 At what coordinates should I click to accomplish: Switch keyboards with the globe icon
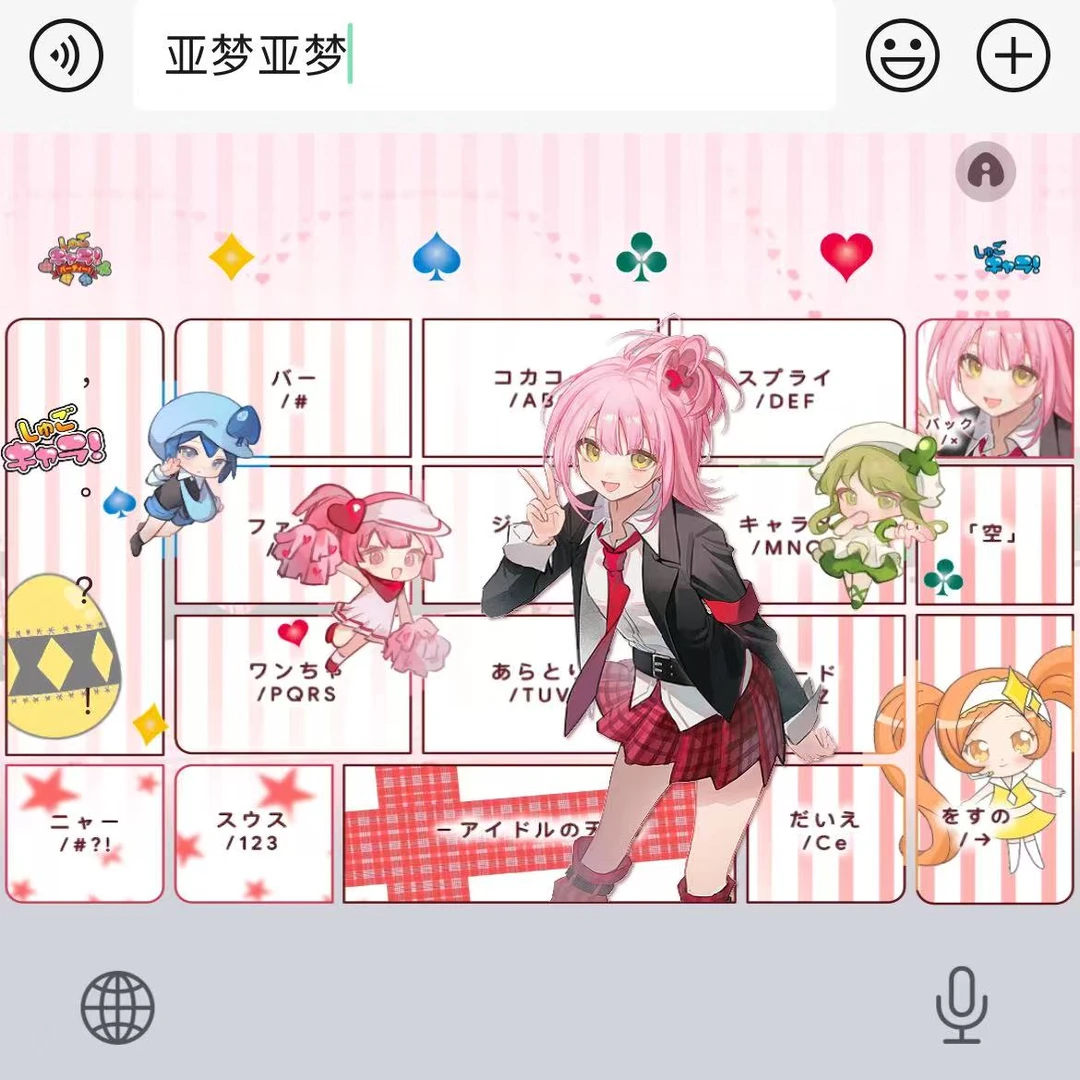[118, 1007]
